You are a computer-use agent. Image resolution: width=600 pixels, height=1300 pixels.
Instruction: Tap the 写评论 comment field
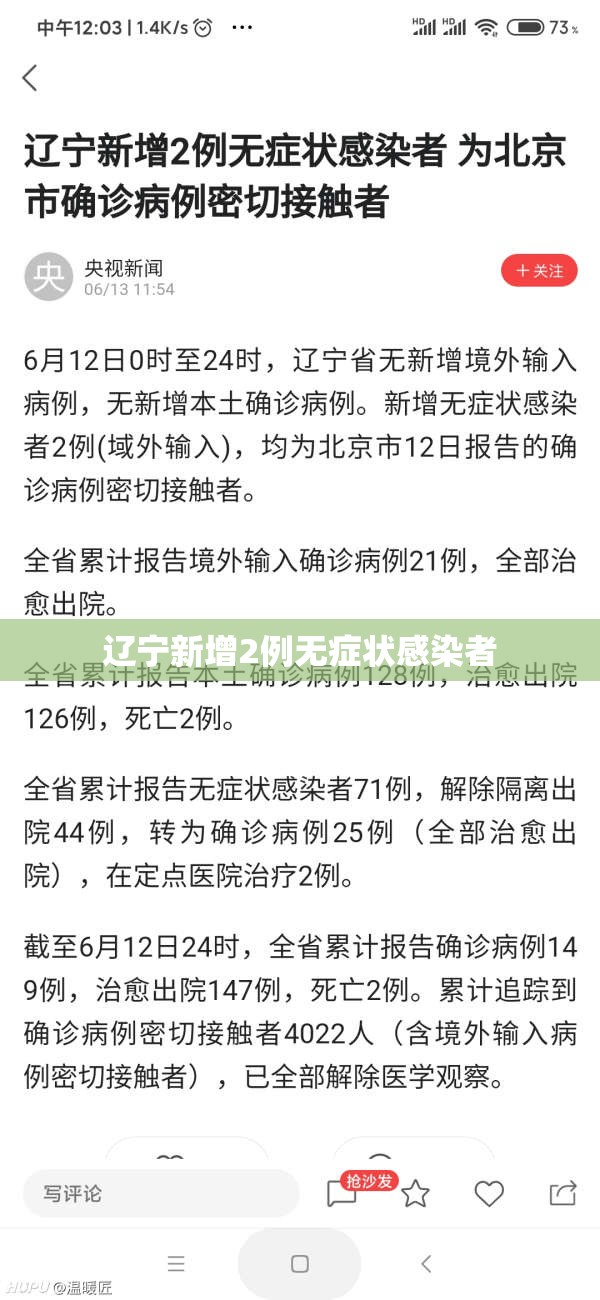coord(161,1193)
